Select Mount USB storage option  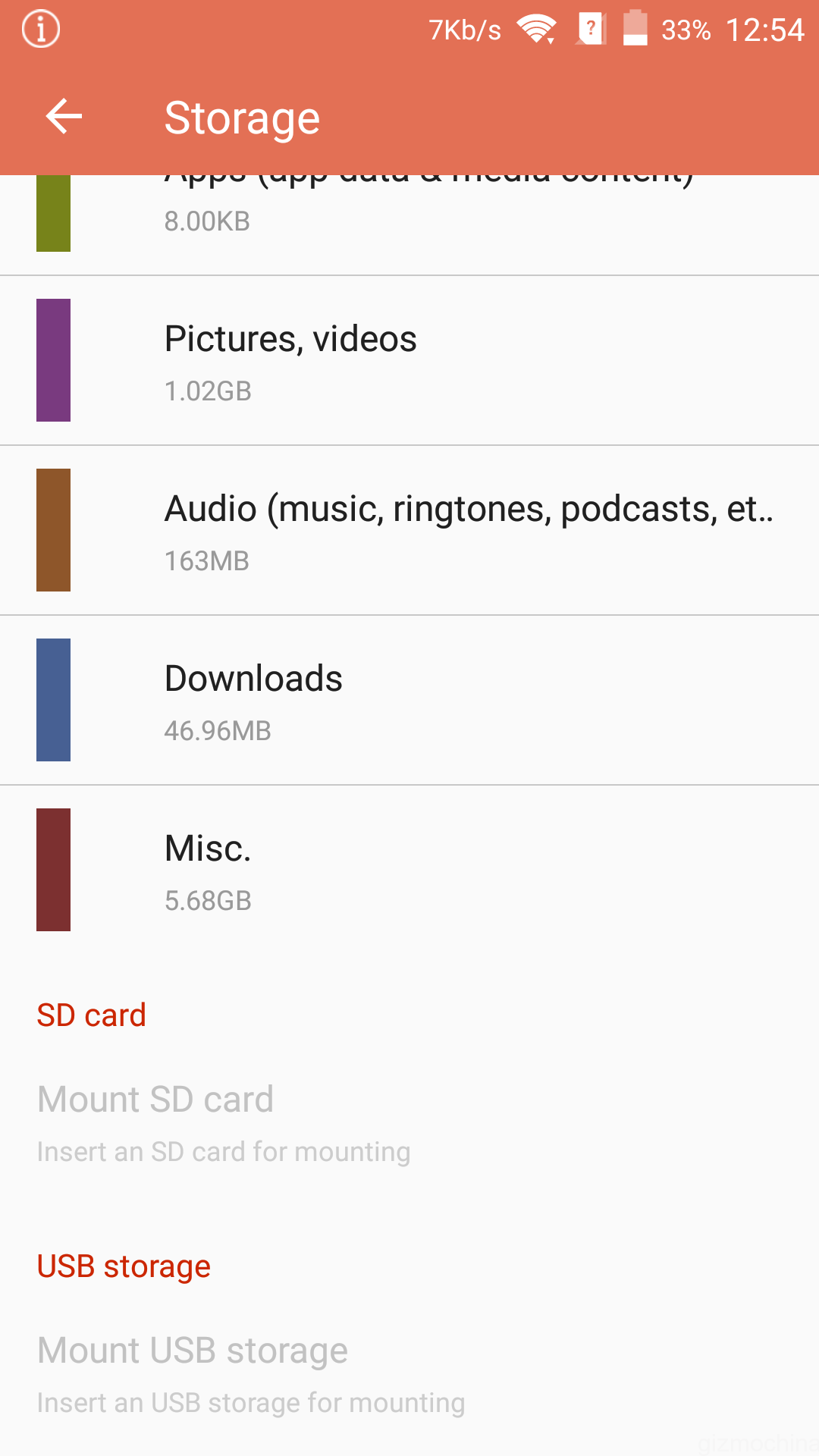pos(409,1376)
